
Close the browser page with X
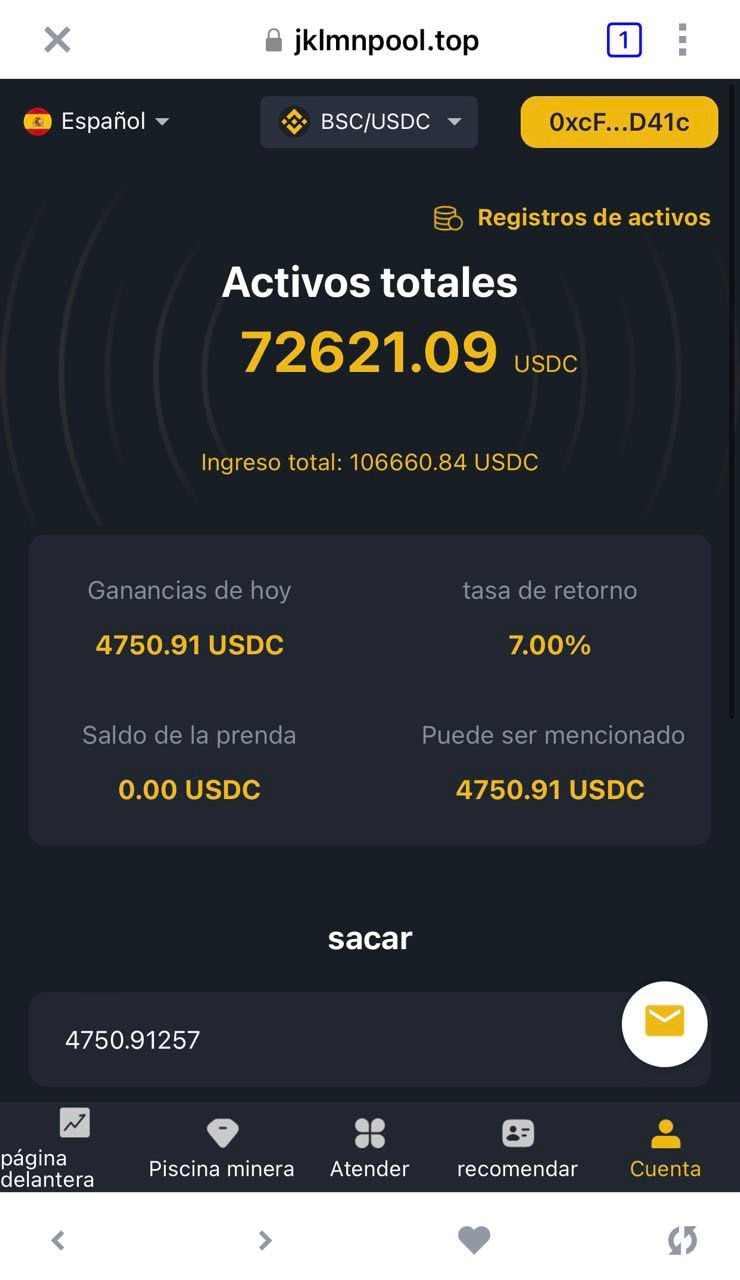click(x=57, y=40)
